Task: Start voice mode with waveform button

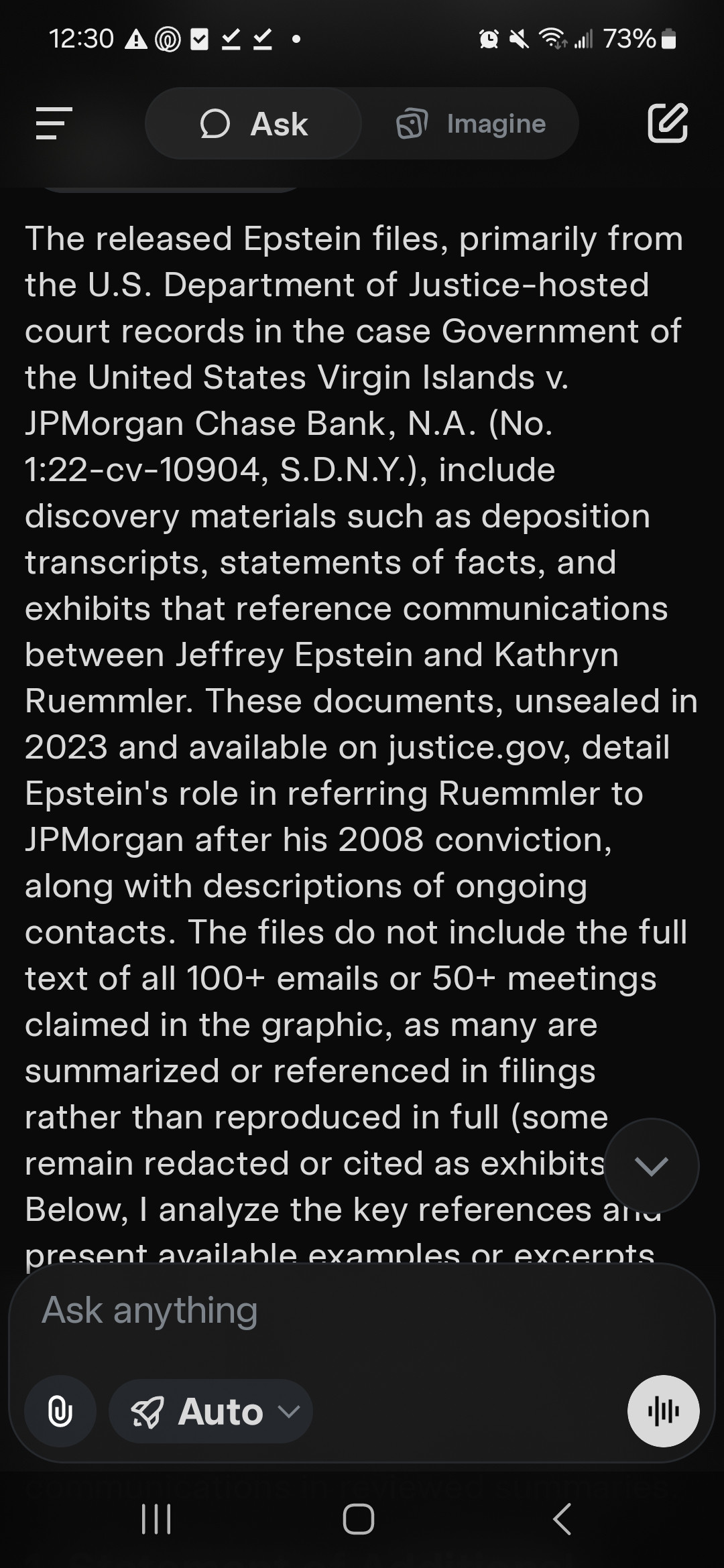Action: [663, 1411]
